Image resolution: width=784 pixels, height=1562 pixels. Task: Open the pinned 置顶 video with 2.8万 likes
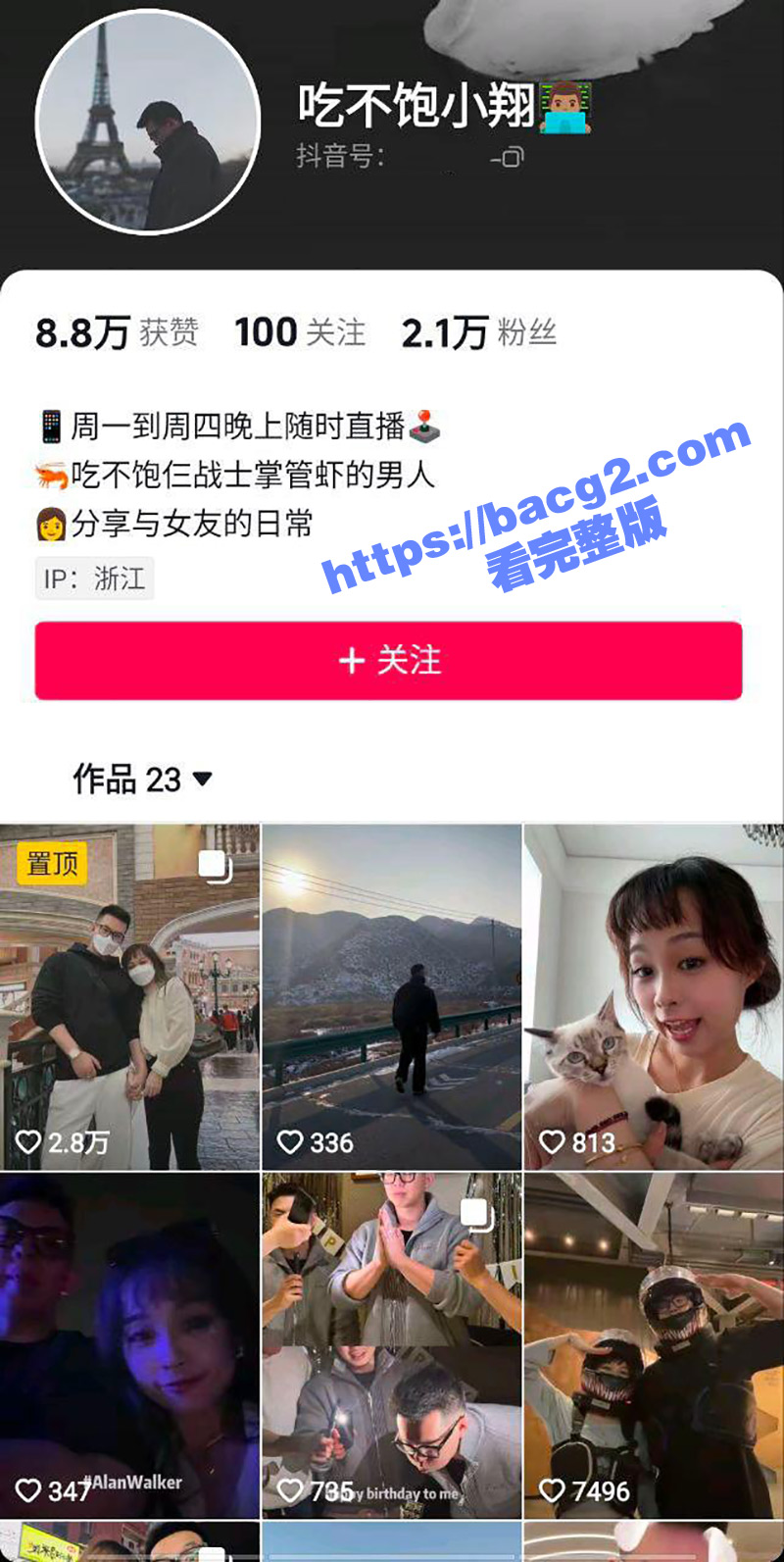click(129, 995)
